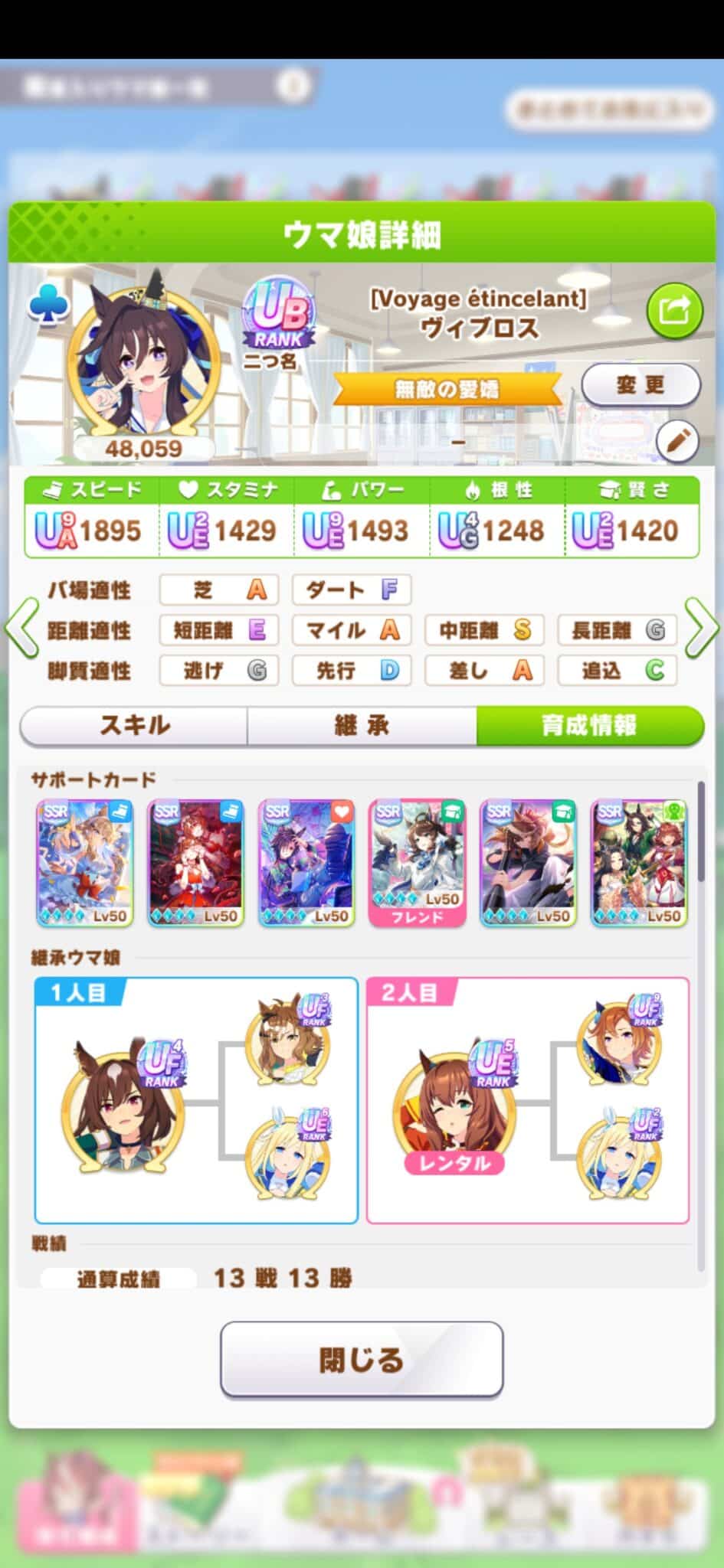Image resolution: width=724 pixels, height=1568 pixels.
Task: Switch to the 継承 tab
Action: pos(362,725)
